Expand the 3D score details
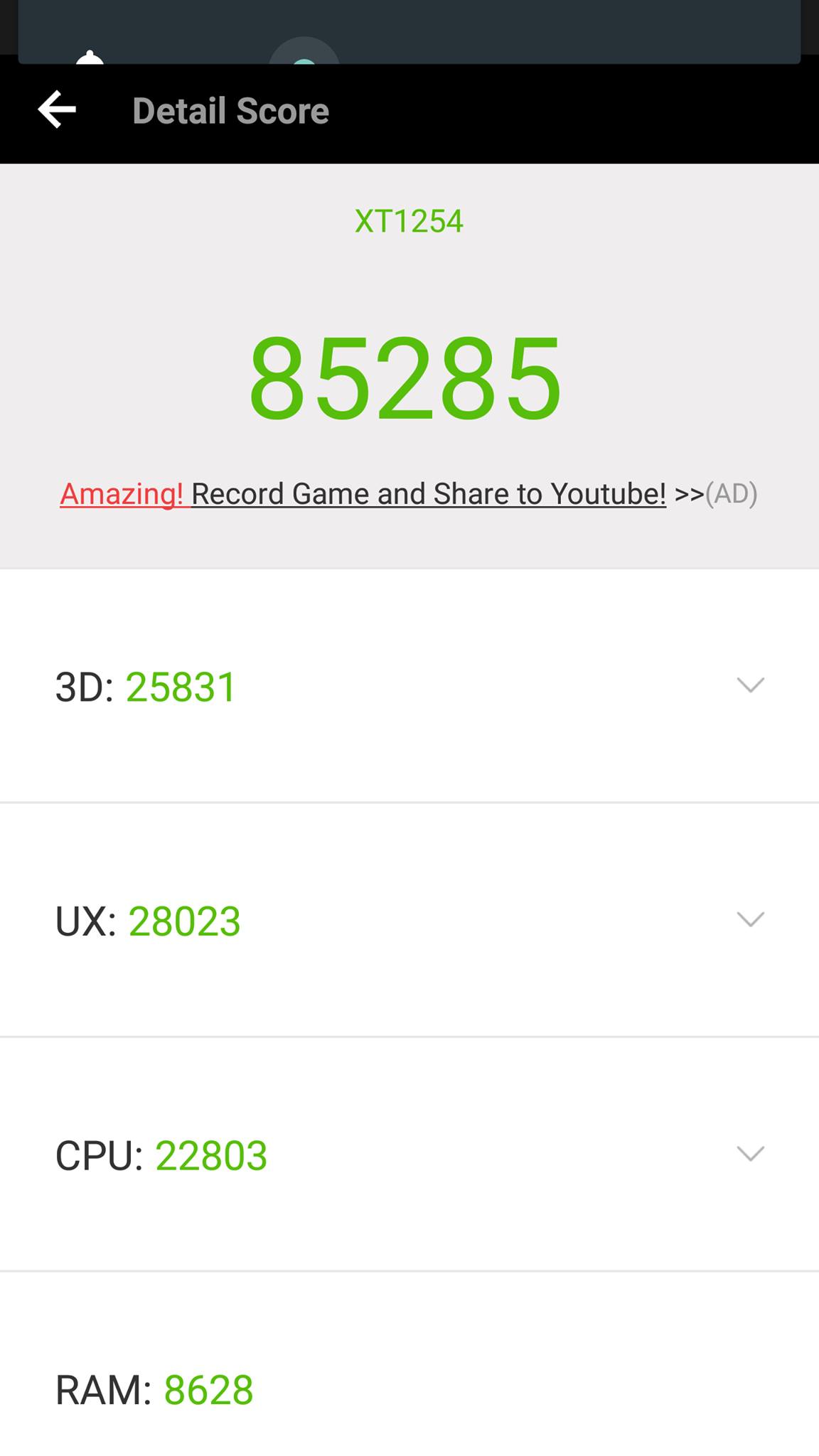This screenshot has height=1456, width=819. click(x=750, y=685)
